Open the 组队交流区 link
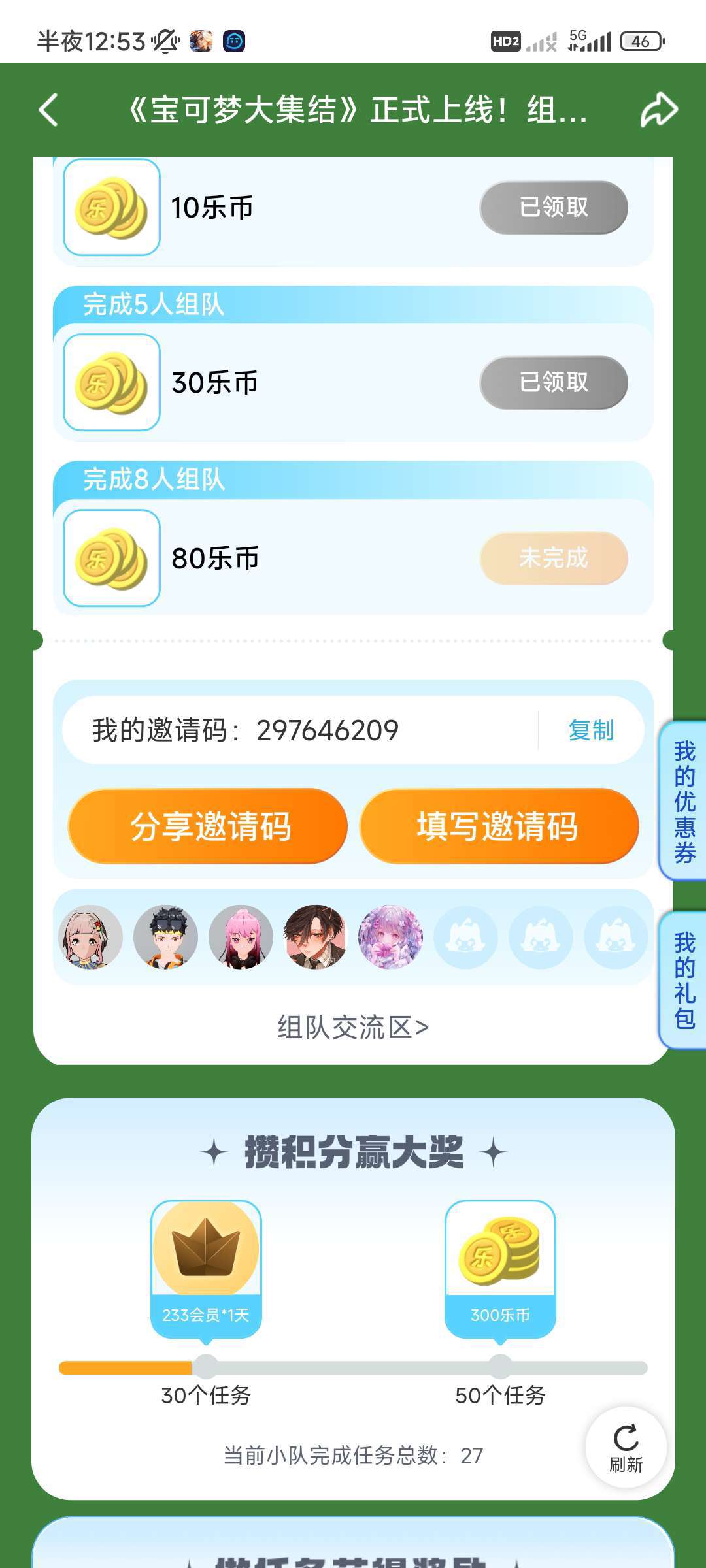 coord(353,1027)
